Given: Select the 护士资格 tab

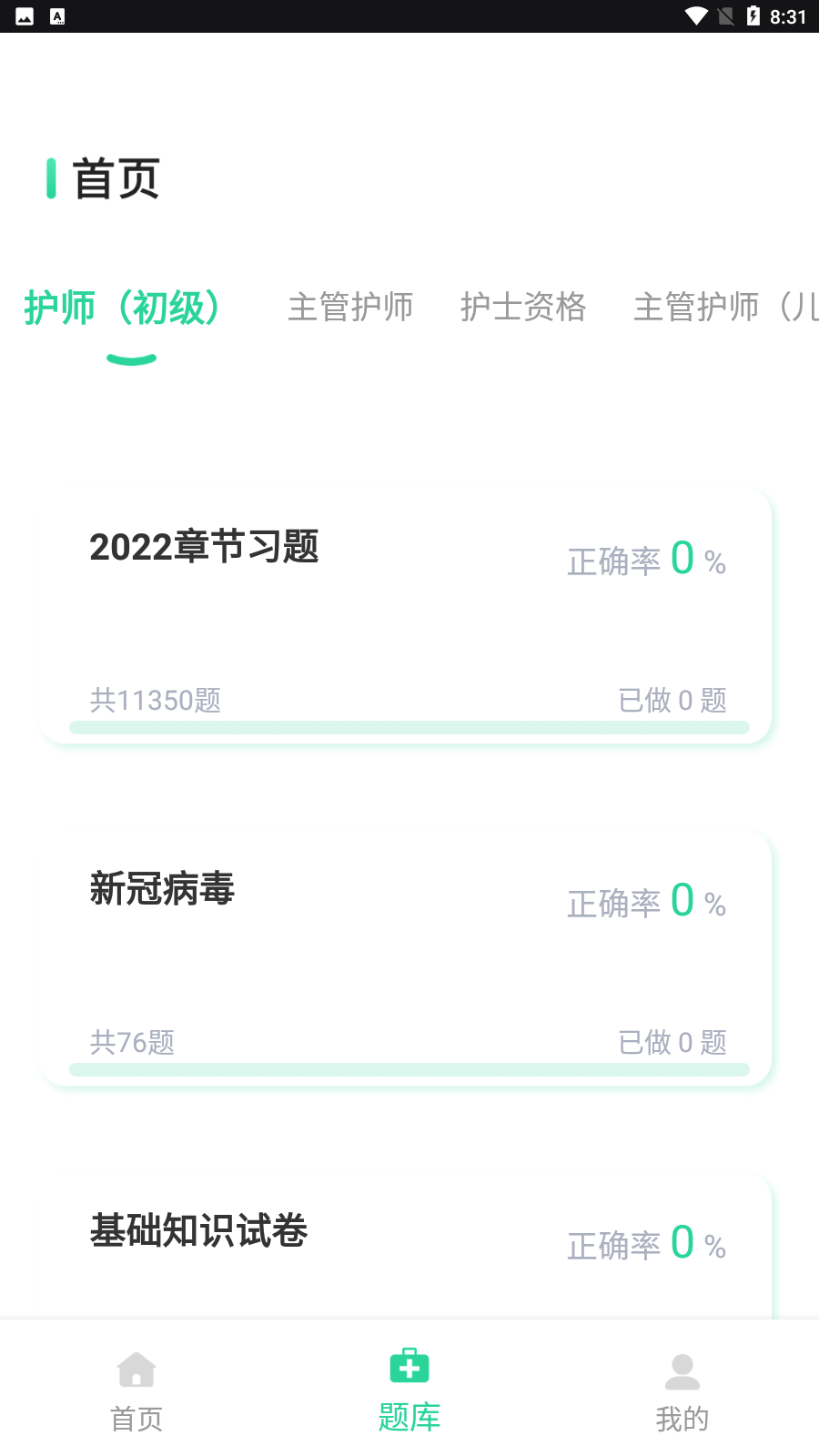Looking at the screenshot, I should [523, 308].
